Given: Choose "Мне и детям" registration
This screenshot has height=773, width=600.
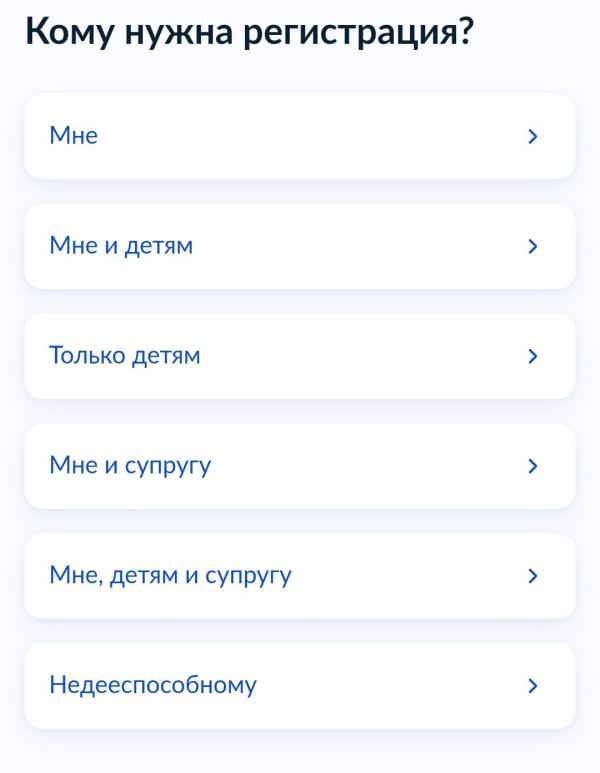Looking at the screenshot, I should [x=299, y=246].
